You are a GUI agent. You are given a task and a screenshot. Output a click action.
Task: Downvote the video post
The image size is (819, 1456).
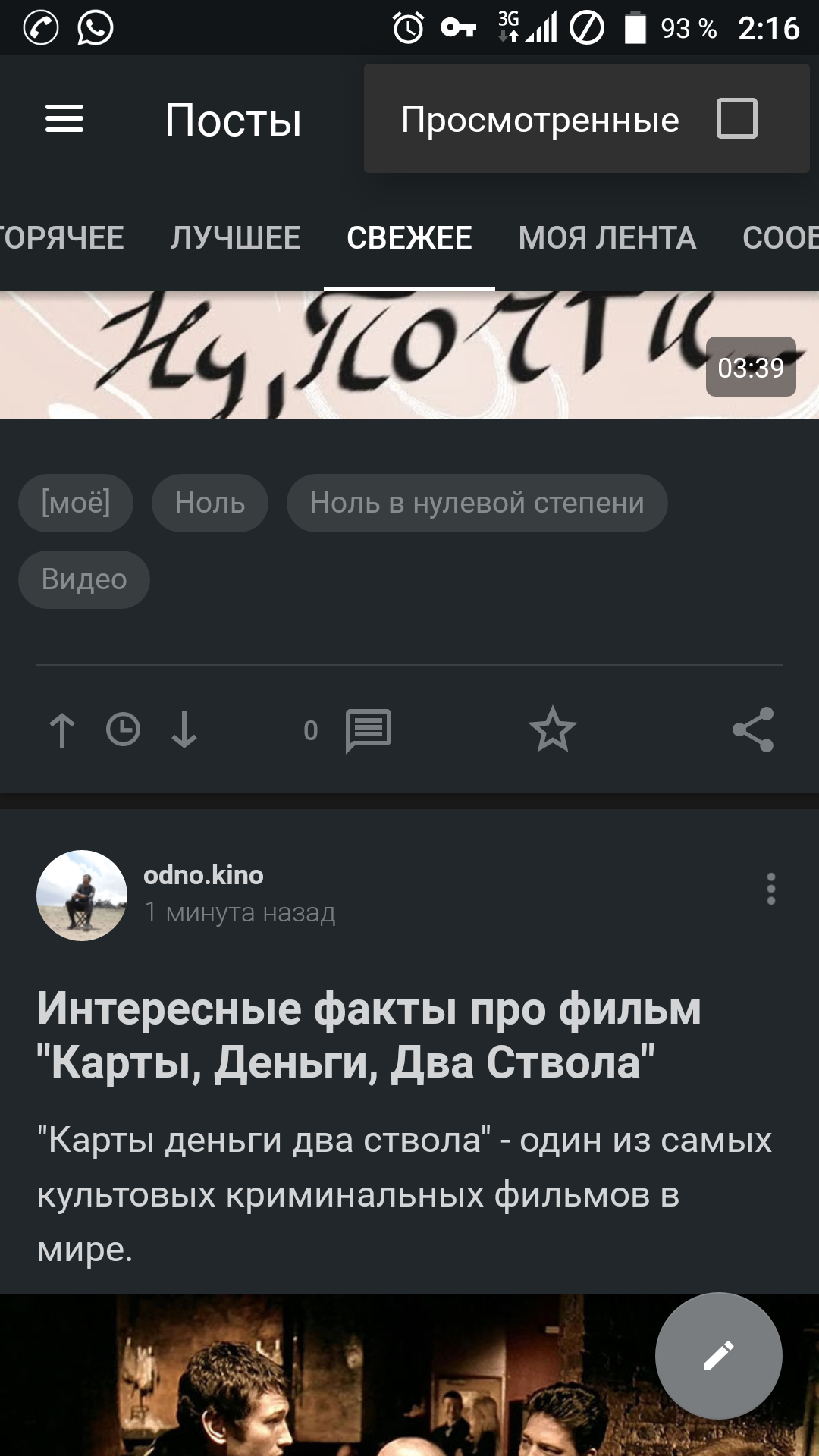click(184, 730)
